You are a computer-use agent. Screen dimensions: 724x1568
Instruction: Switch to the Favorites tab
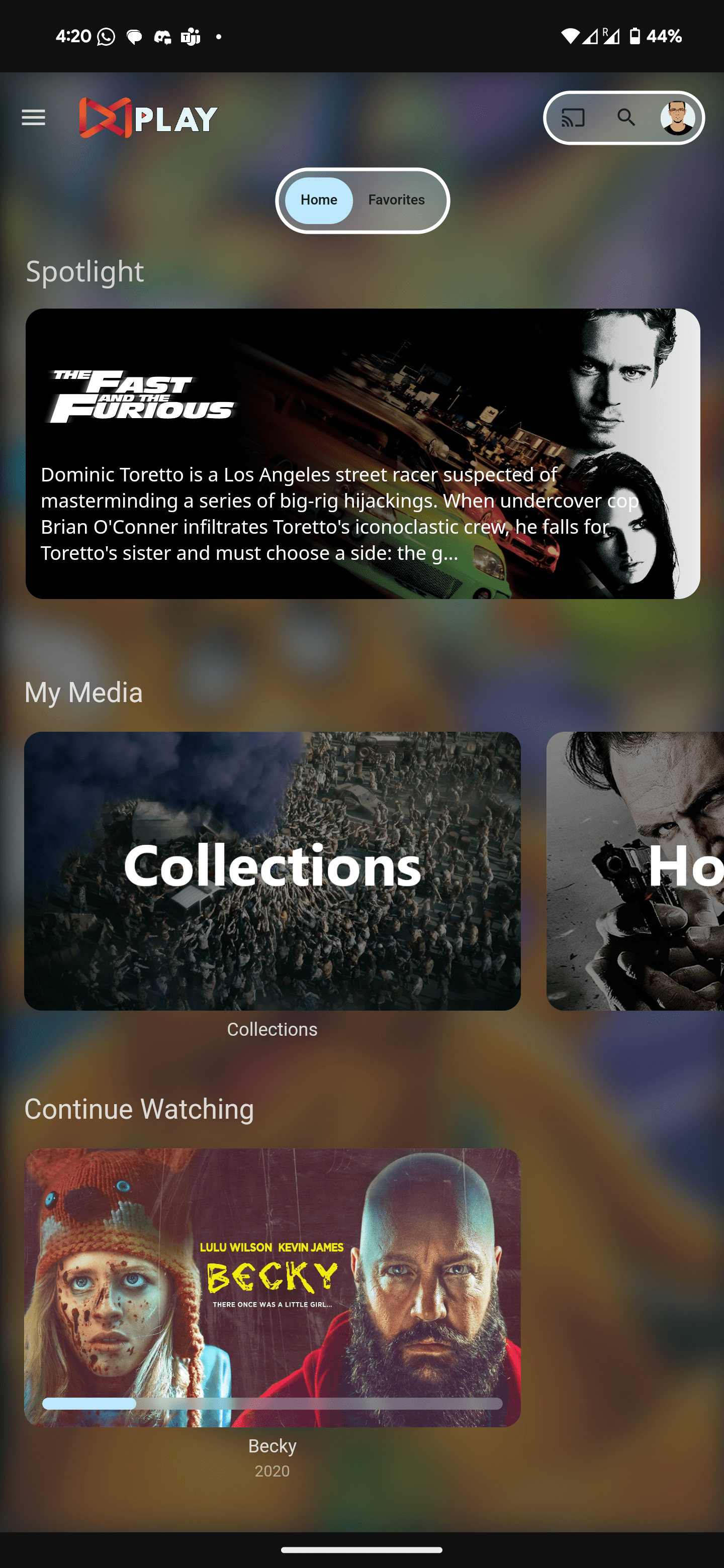(x=396, y=200)
